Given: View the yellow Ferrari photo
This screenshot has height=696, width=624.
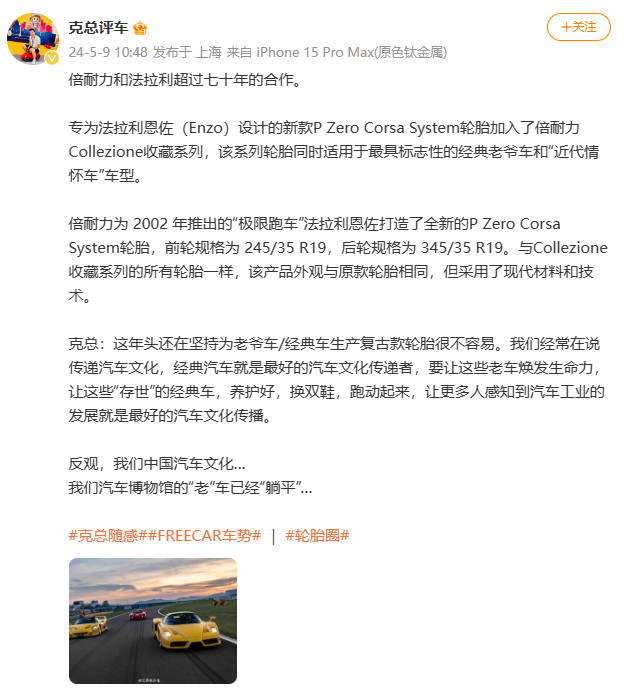Looking at the screenshot, I should pos(152,620).
